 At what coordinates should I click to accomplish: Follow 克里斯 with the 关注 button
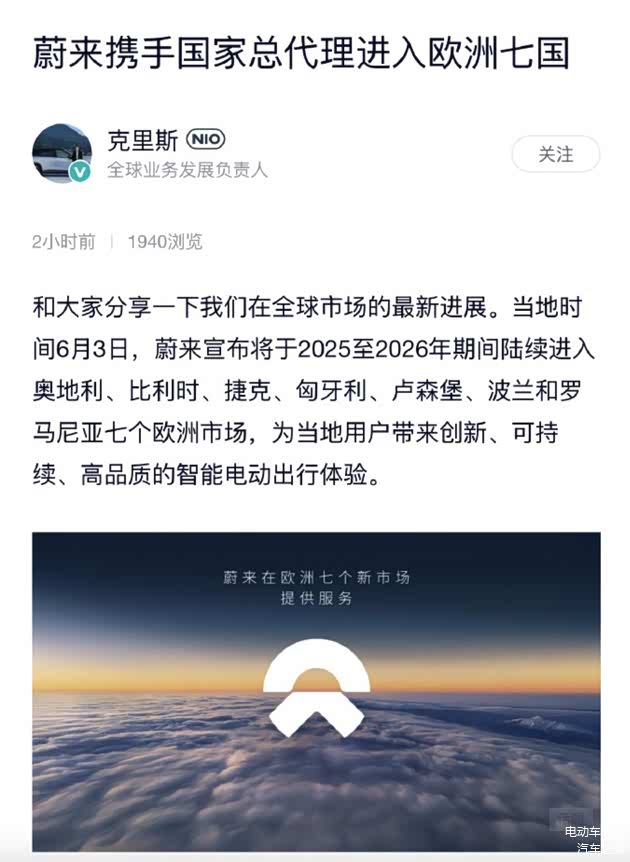(x=555, y=155)
